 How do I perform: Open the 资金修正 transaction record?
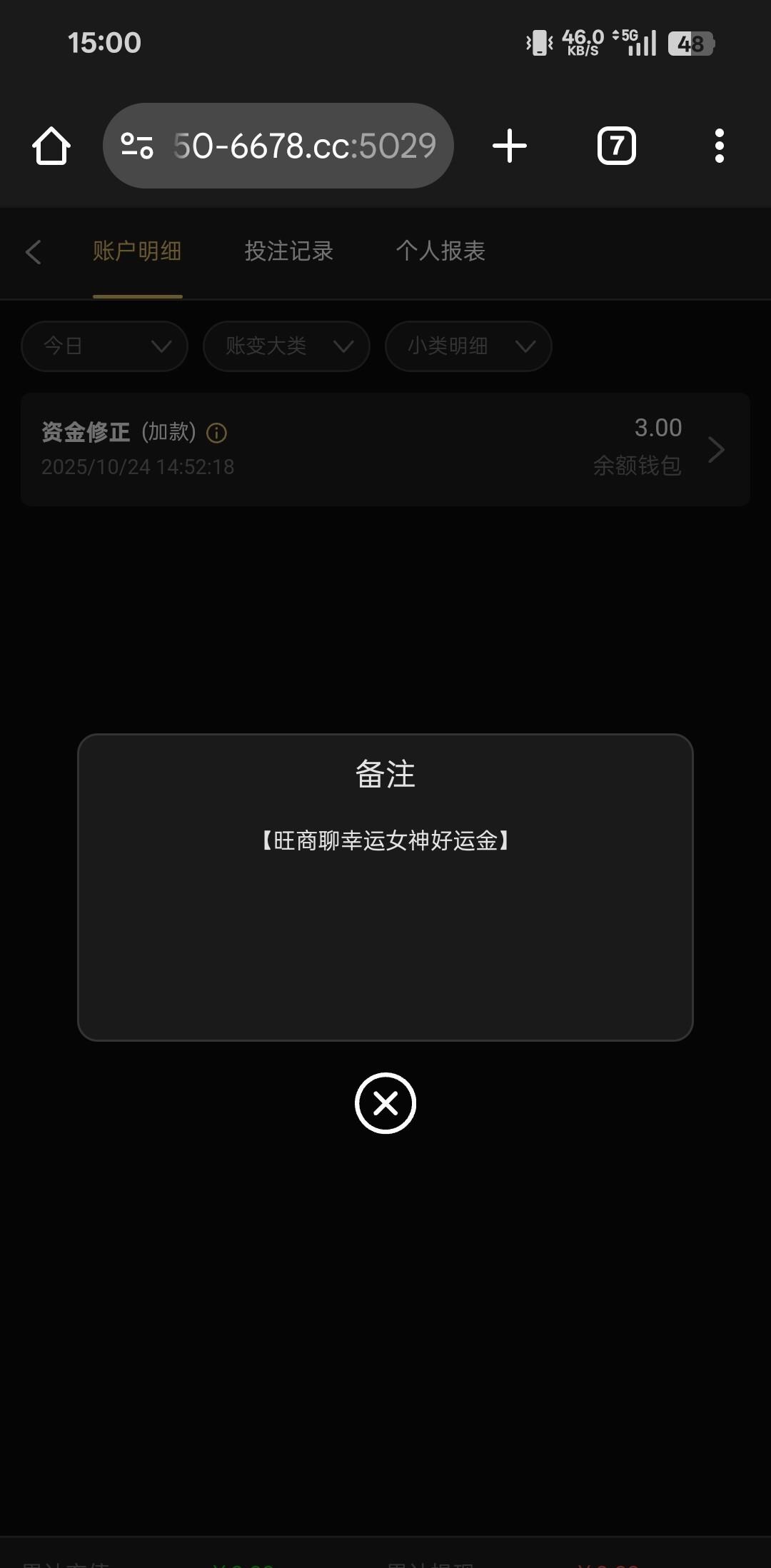[x=385, y=449]
